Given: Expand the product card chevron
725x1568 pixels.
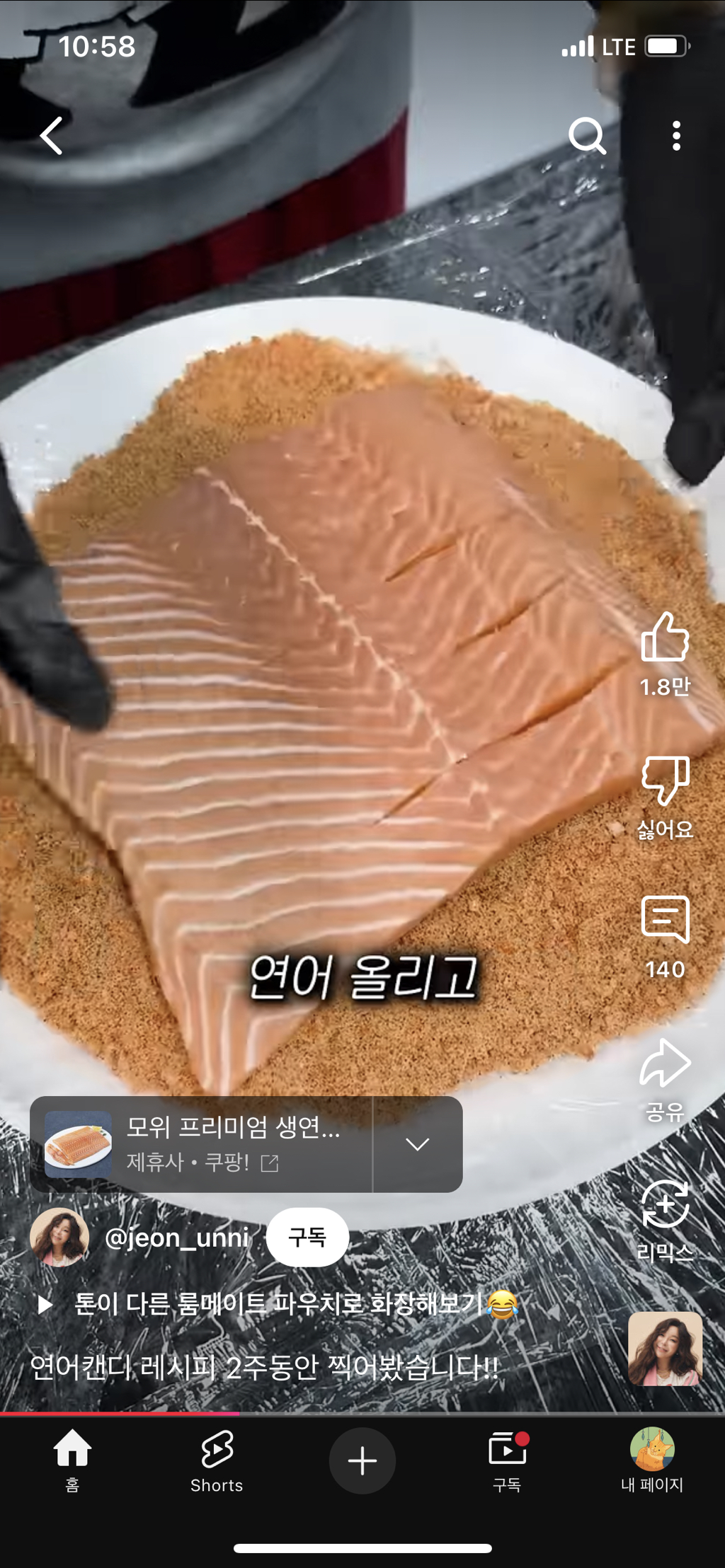Looking at the screenshot, I should click(x=418, y=1144).
